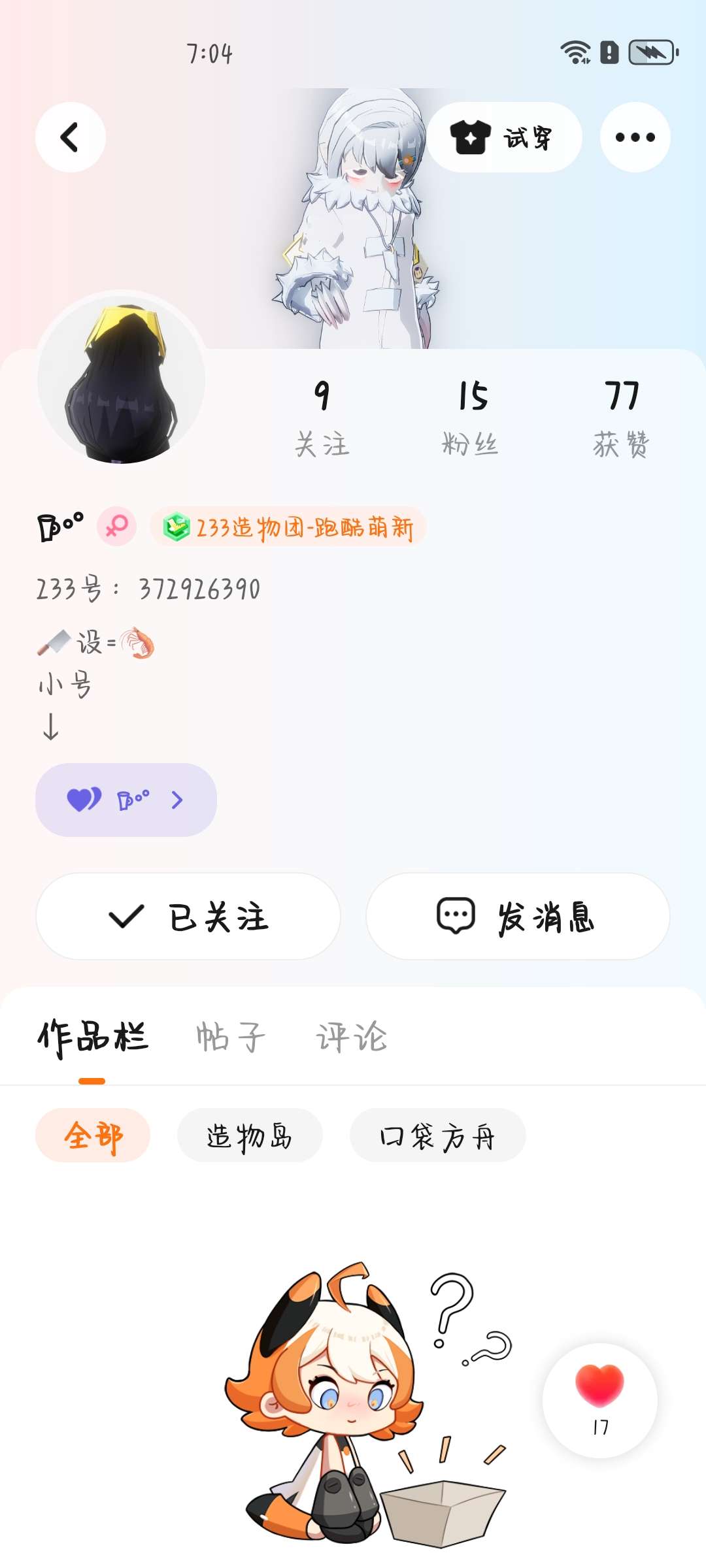The width and height of the screenshot is (706, 1568).
Task: Open the linked account purple chip
Action: (x=126, y=800)
